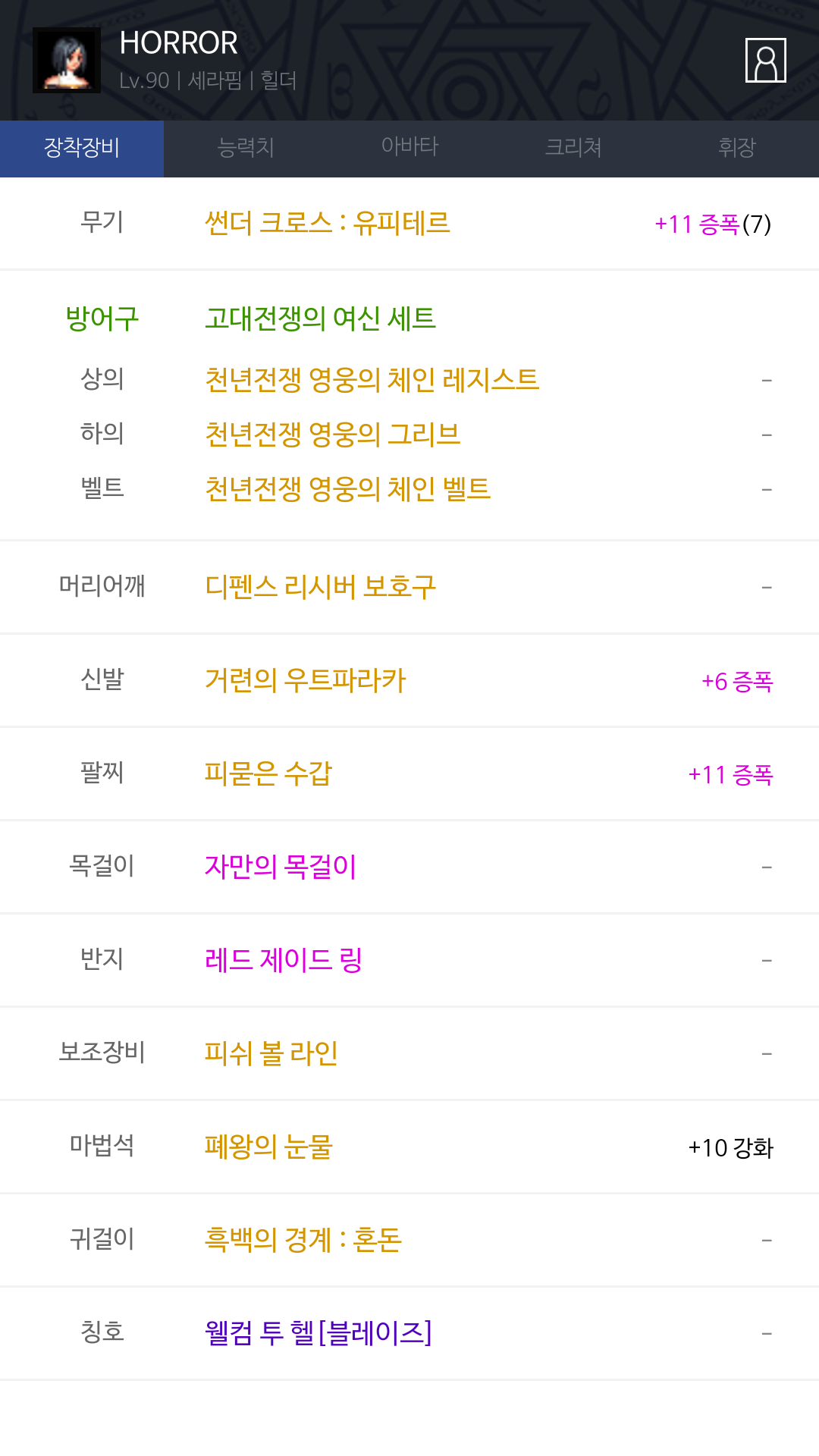Go to the 아바타 tab

click(409, 148)
